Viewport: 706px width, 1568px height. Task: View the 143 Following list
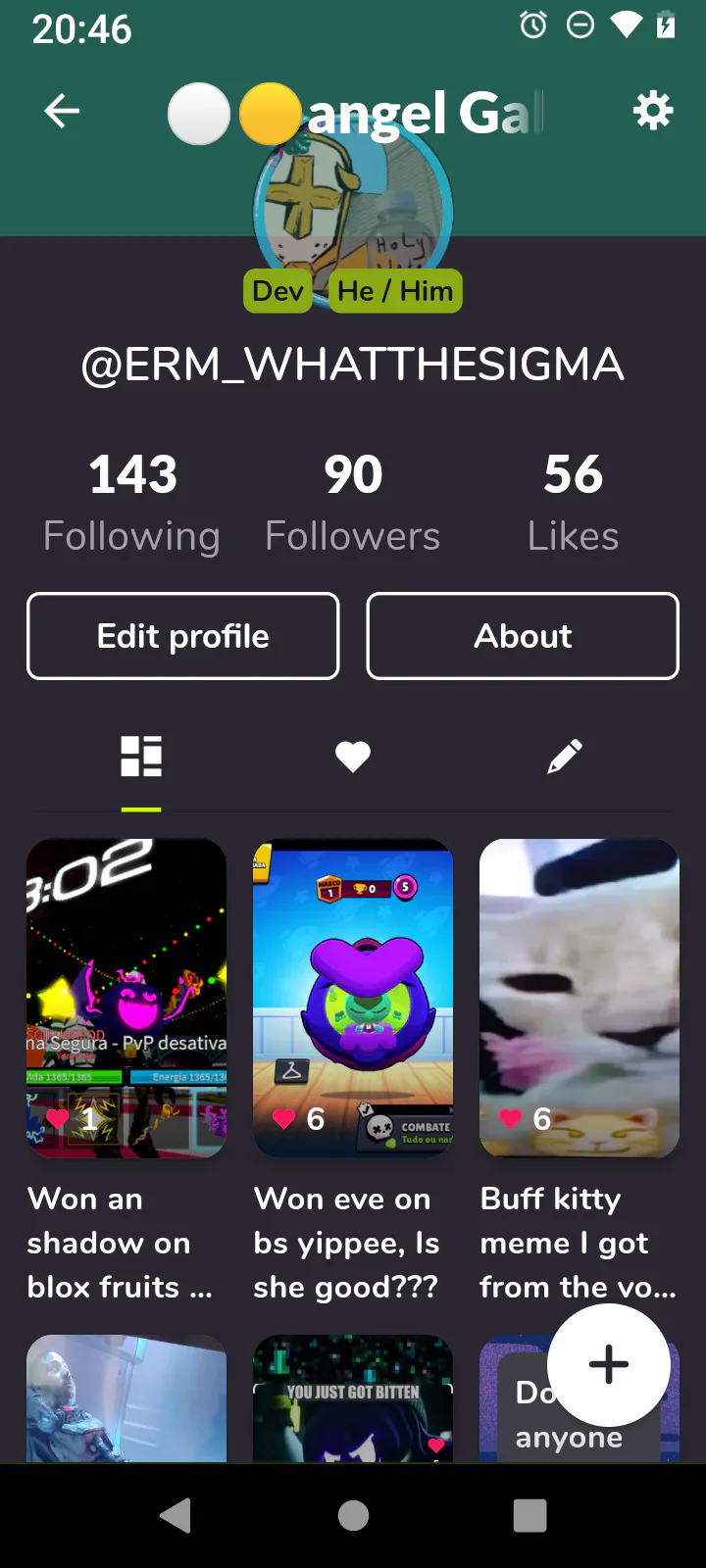click(x=132, y=502)
